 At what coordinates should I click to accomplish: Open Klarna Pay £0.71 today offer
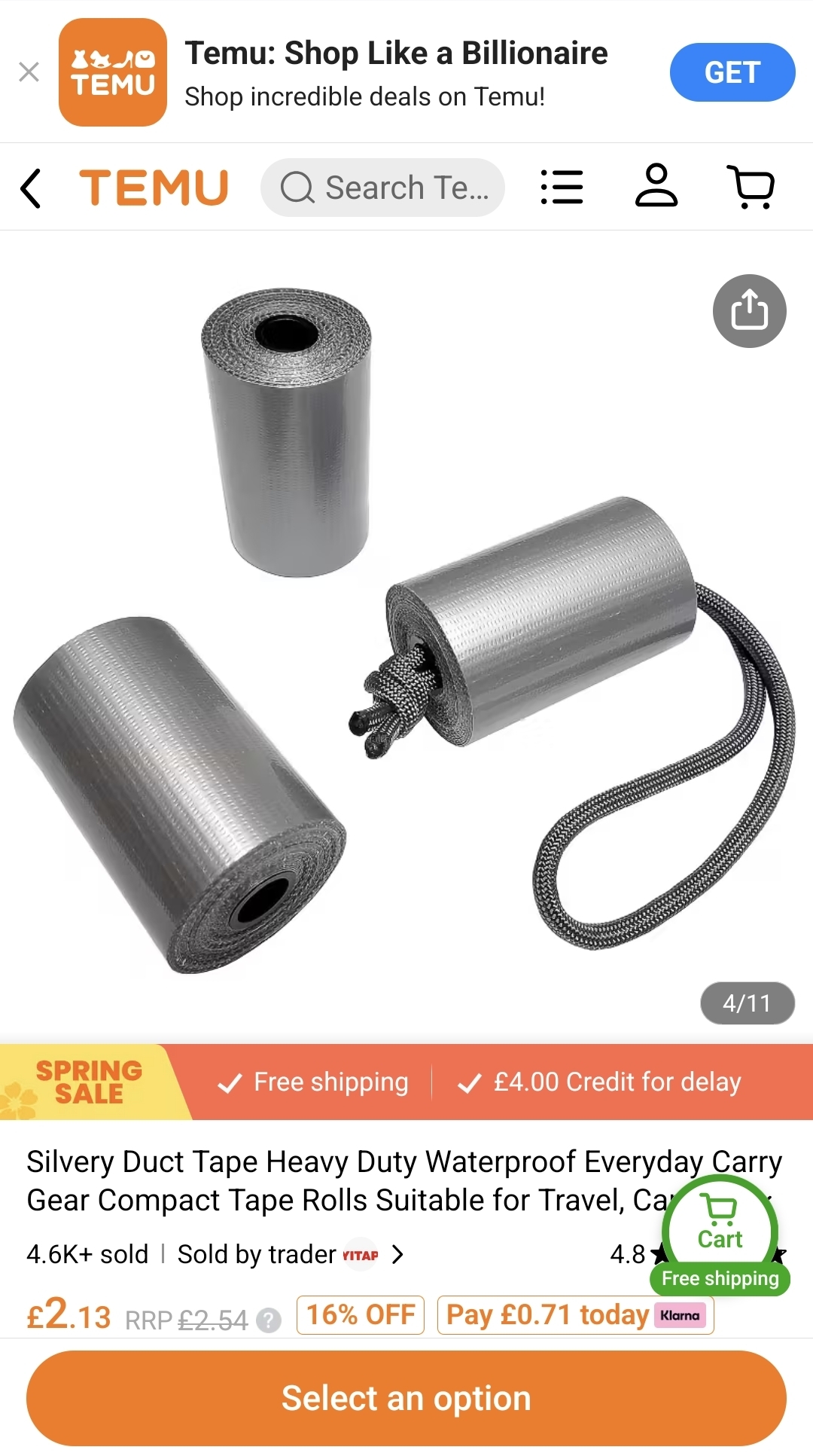(x=575, y=1315)
